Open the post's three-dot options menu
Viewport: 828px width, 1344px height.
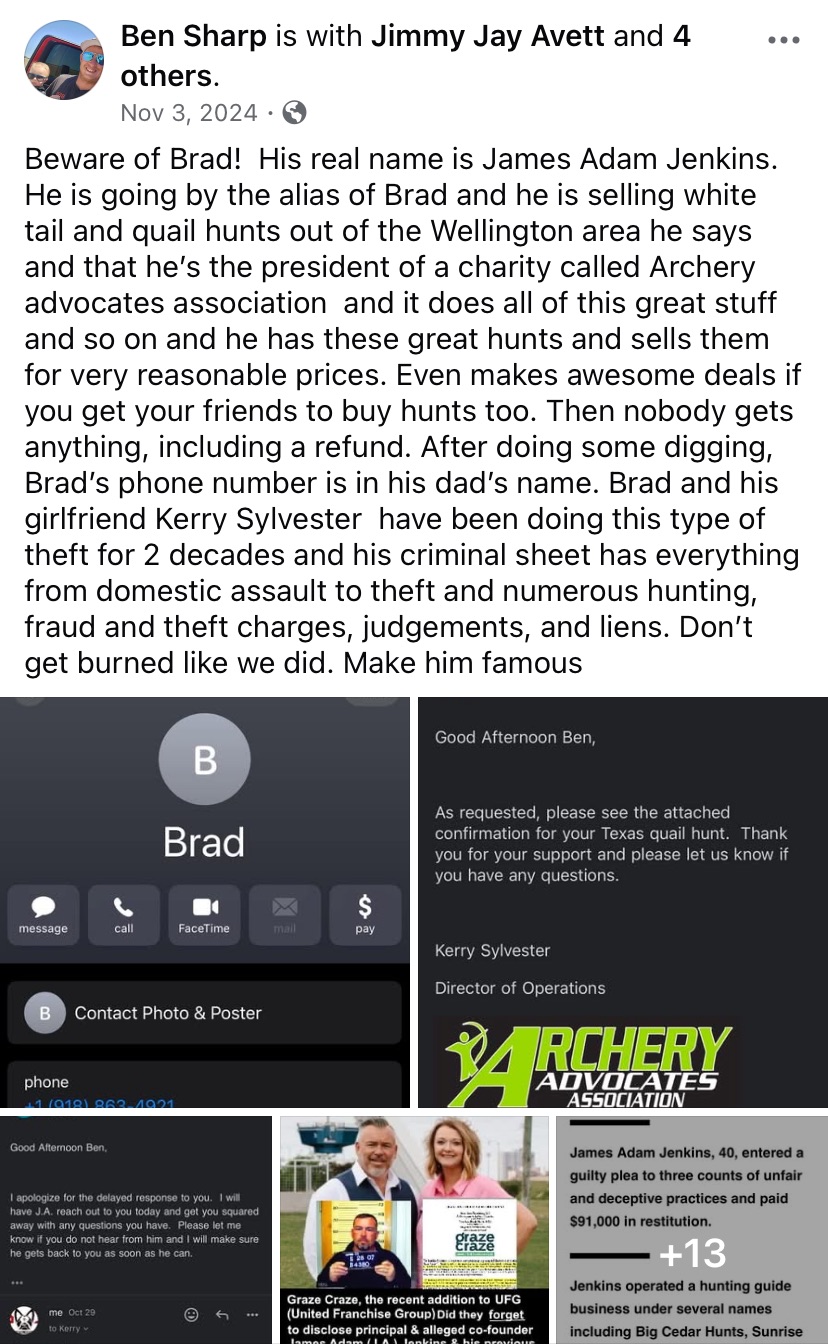(784, 40)
